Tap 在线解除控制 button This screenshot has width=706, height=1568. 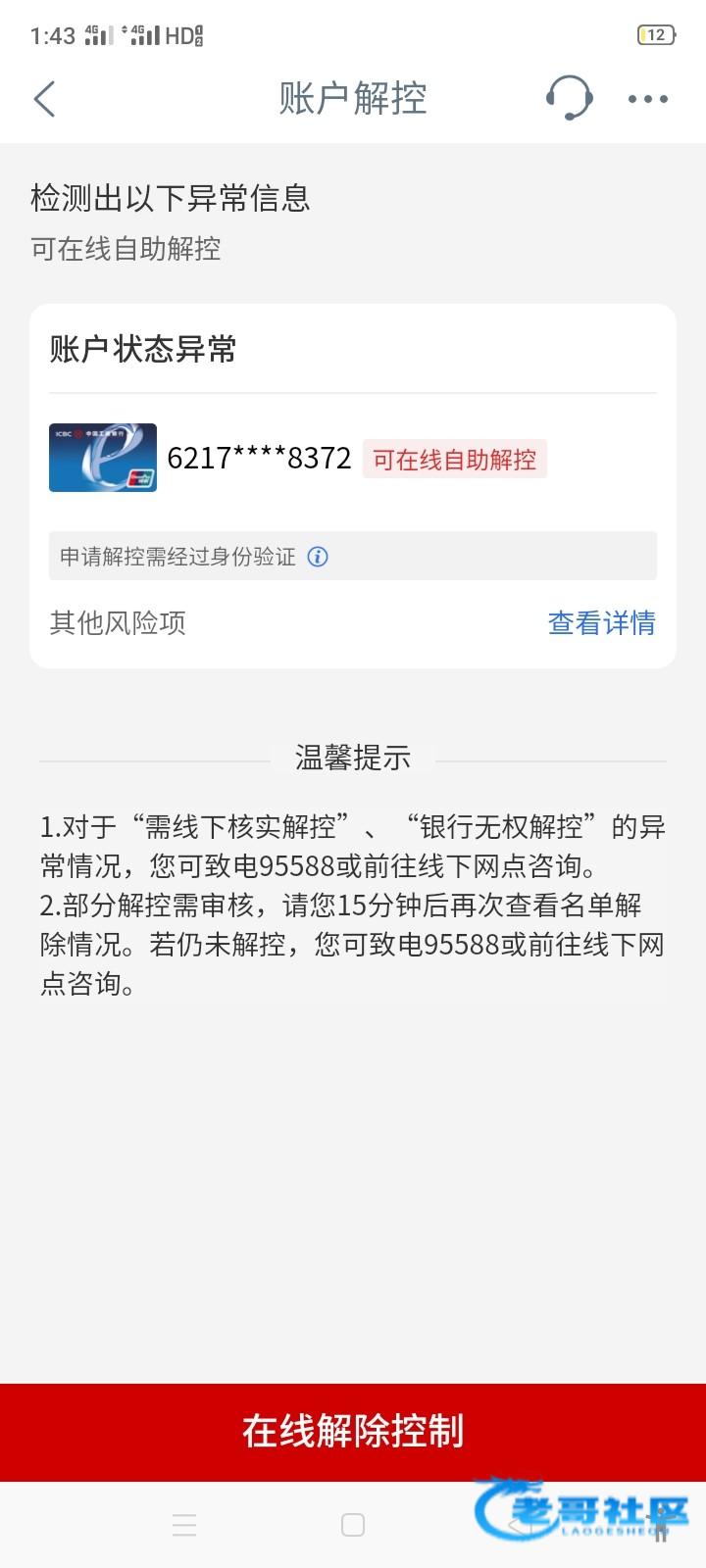tap(353, 1431)
